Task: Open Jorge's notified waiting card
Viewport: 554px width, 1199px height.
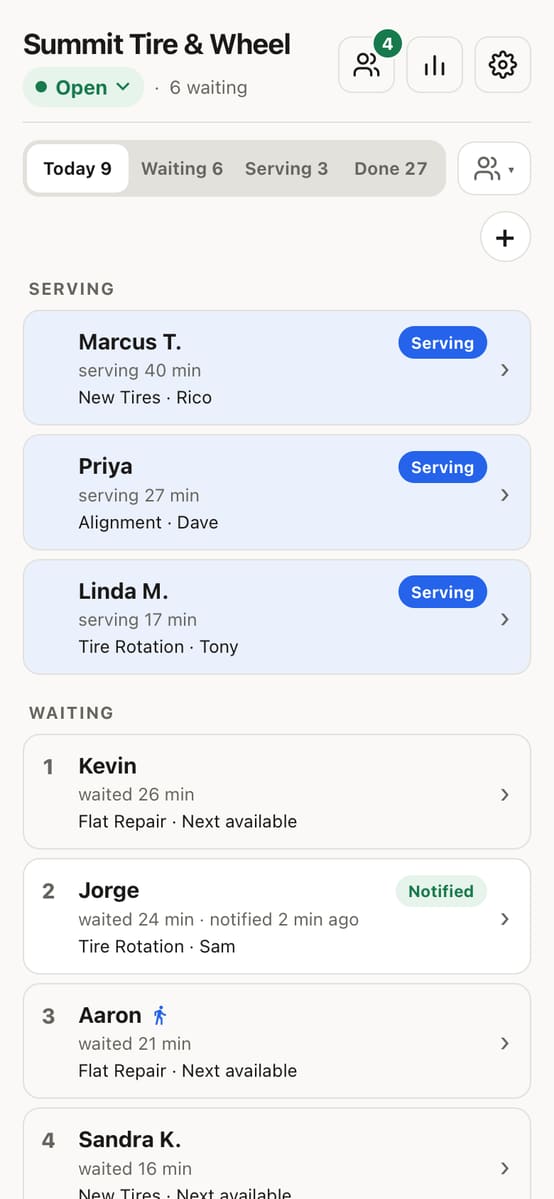Action: 277,917
